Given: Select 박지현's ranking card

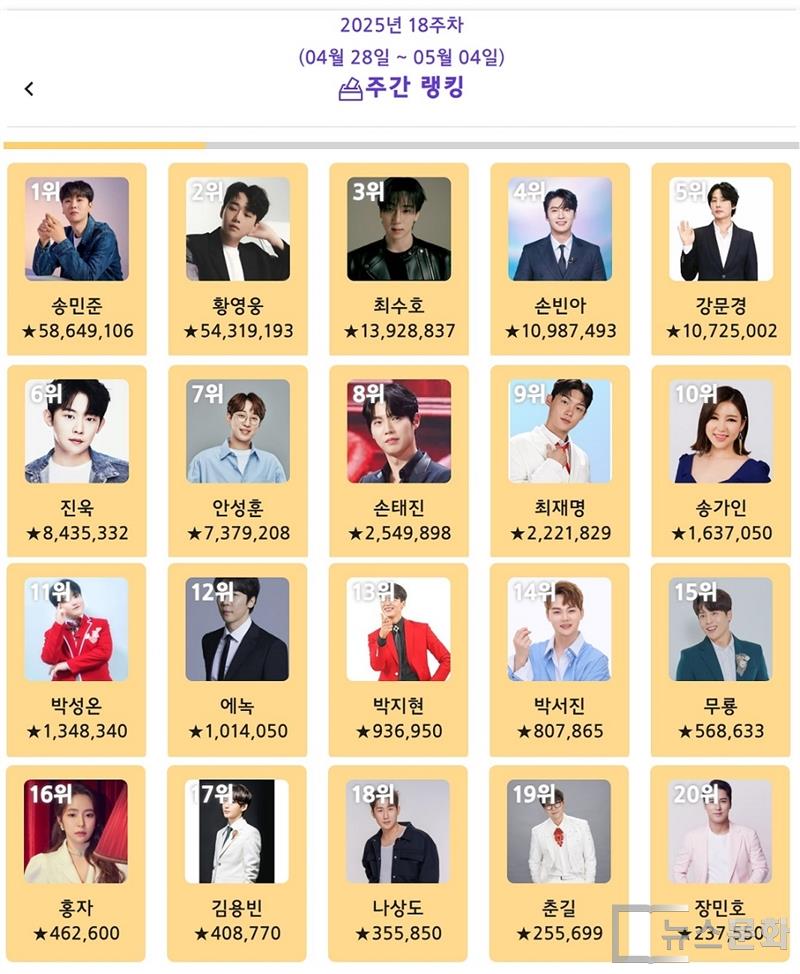Looking at the screenshot, I should (399, 659).
